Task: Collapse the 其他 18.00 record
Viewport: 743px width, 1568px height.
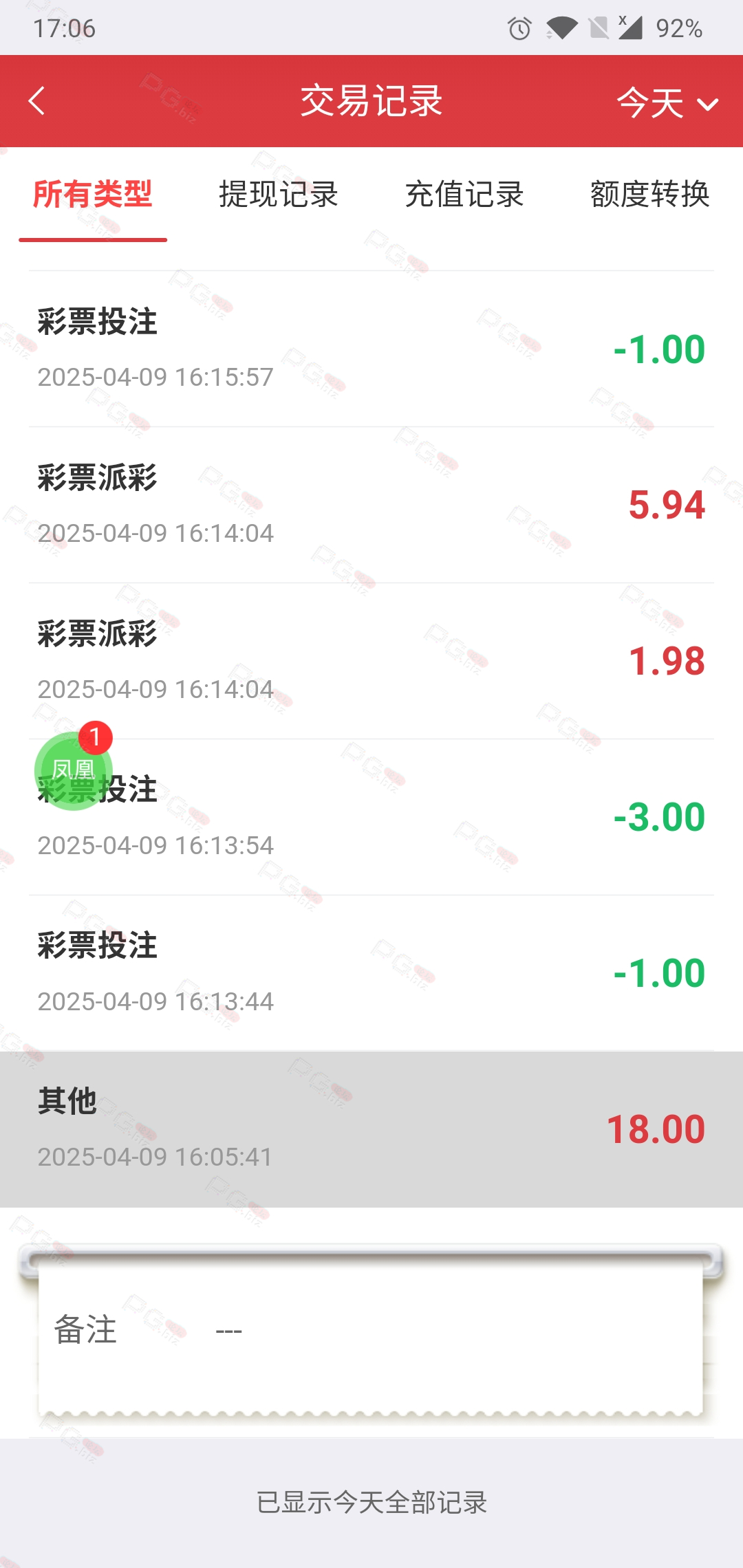Action: pos(371,1129)
